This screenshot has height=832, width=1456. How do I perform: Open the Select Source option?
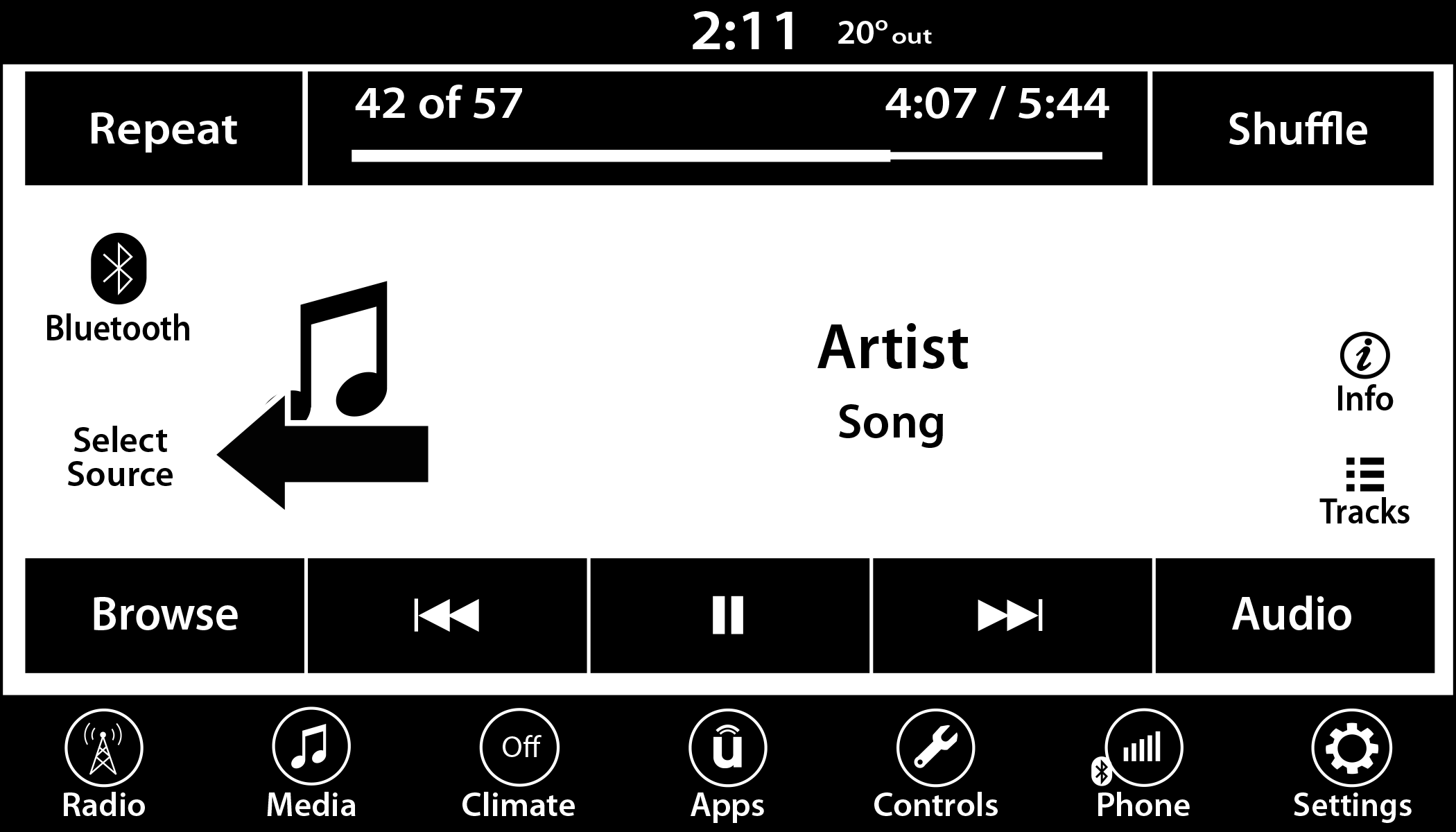pyautogui.click(x=120, y=458)
